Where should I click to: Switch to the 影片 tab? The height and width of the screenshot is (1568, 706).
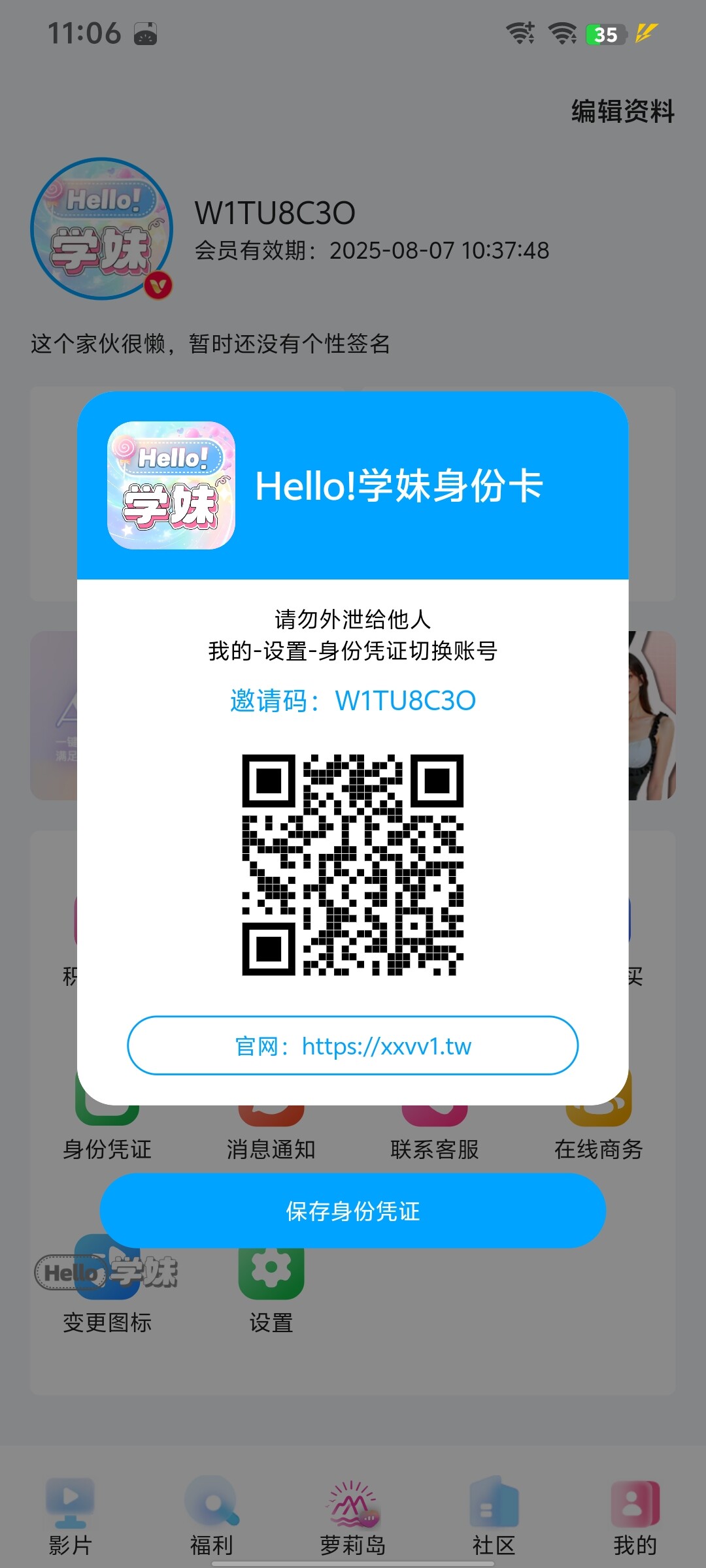click(70, 1516)
